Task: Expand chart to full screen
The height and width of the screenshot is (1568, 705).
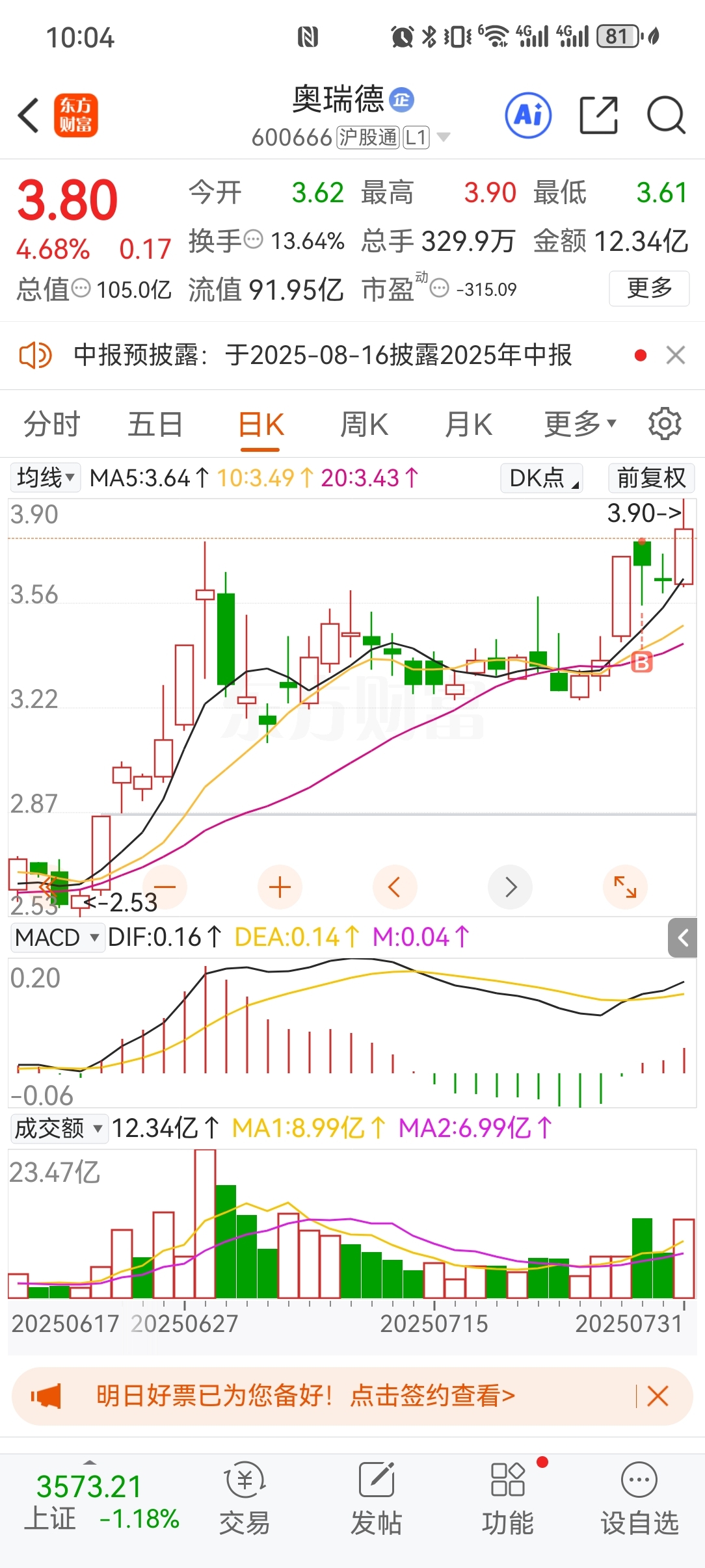Action: click(625, 887)
